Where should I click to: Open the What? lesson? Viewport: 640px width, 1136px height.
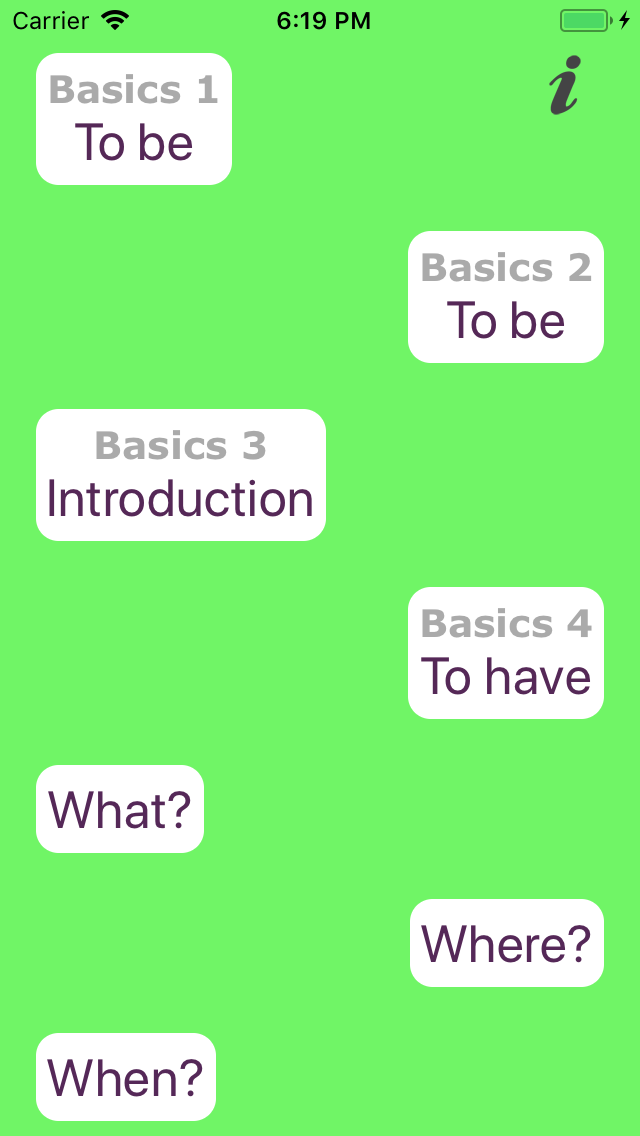coord(120,809)
